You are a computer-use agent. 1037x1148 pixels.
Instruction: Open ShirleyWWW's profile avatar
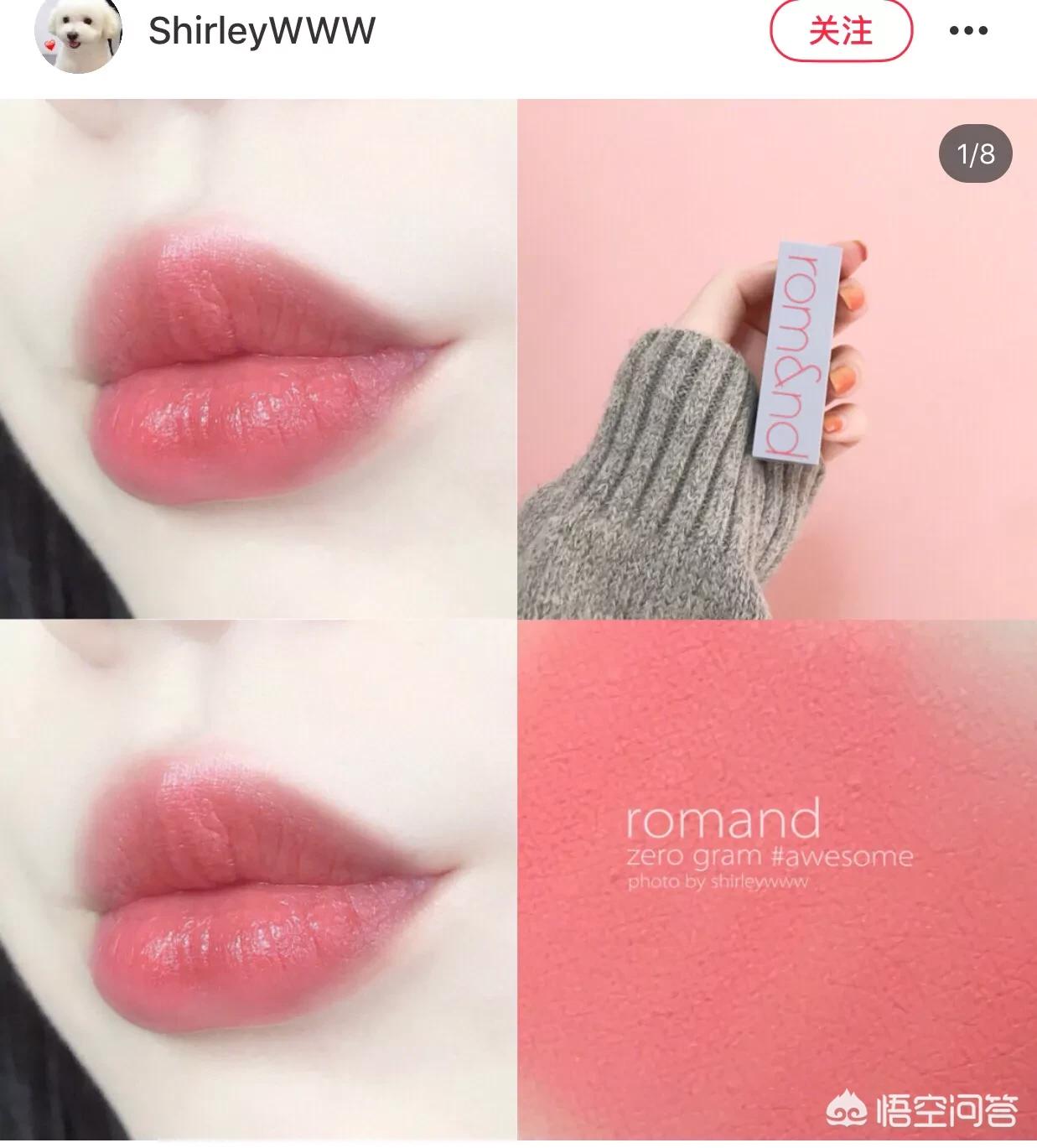pyautogui.click(x=77, y=34)
